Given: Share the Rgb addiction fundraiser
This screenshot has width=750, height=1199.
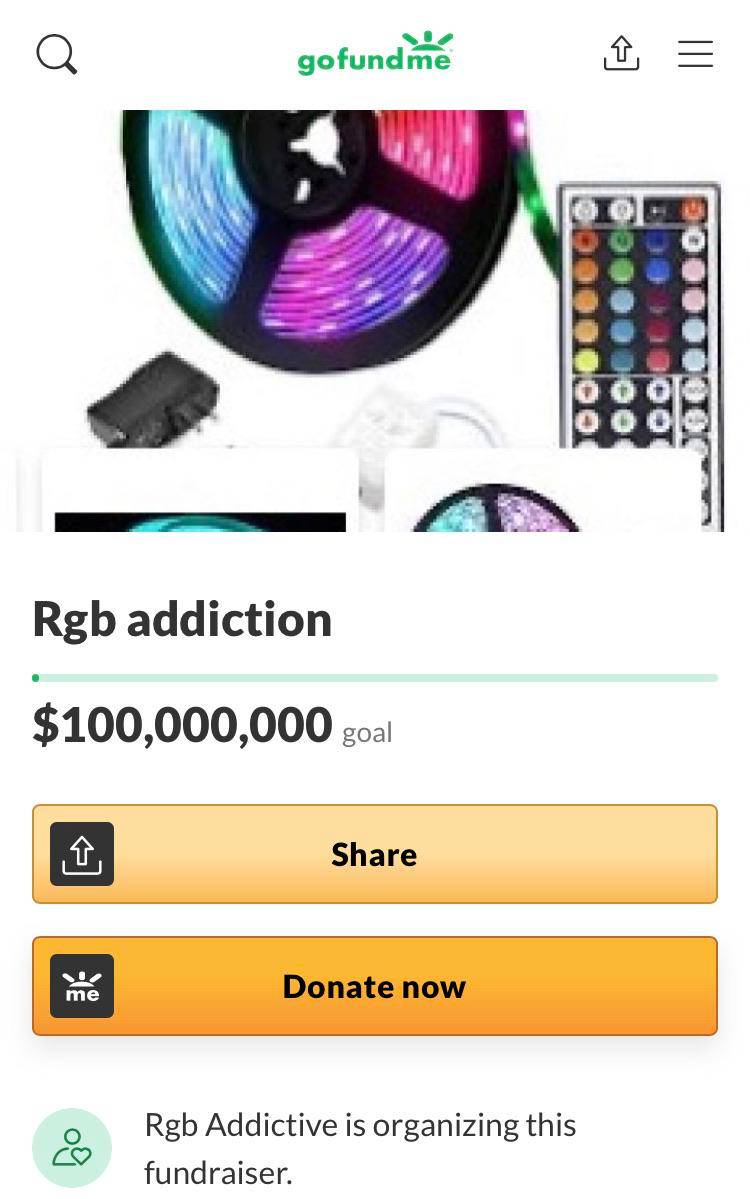Looking at the screenshot, I should [x=374, y=854].
